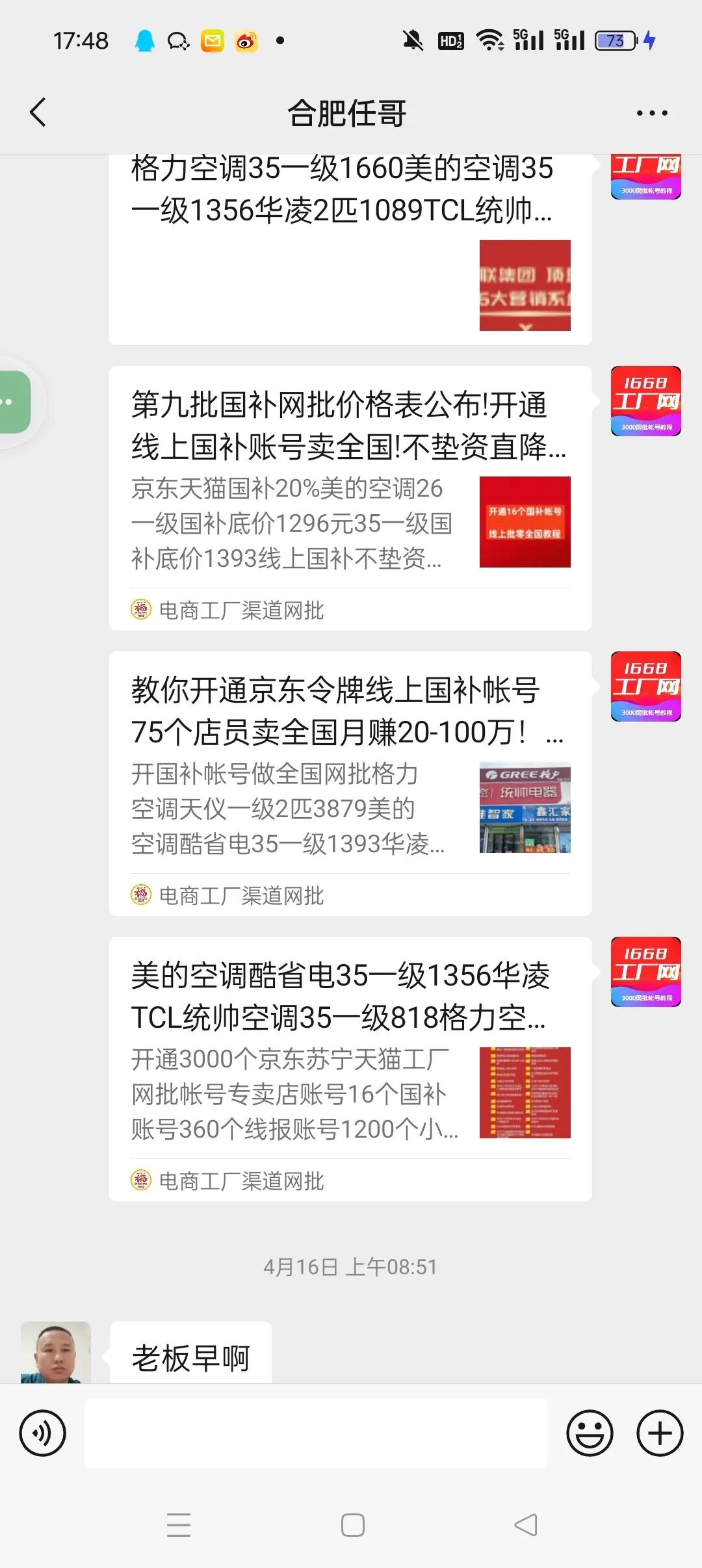Open the partially visible 格力空调35一级1660 article card
This screenshot has height=1568, width=702.
[x=350, y=247]
